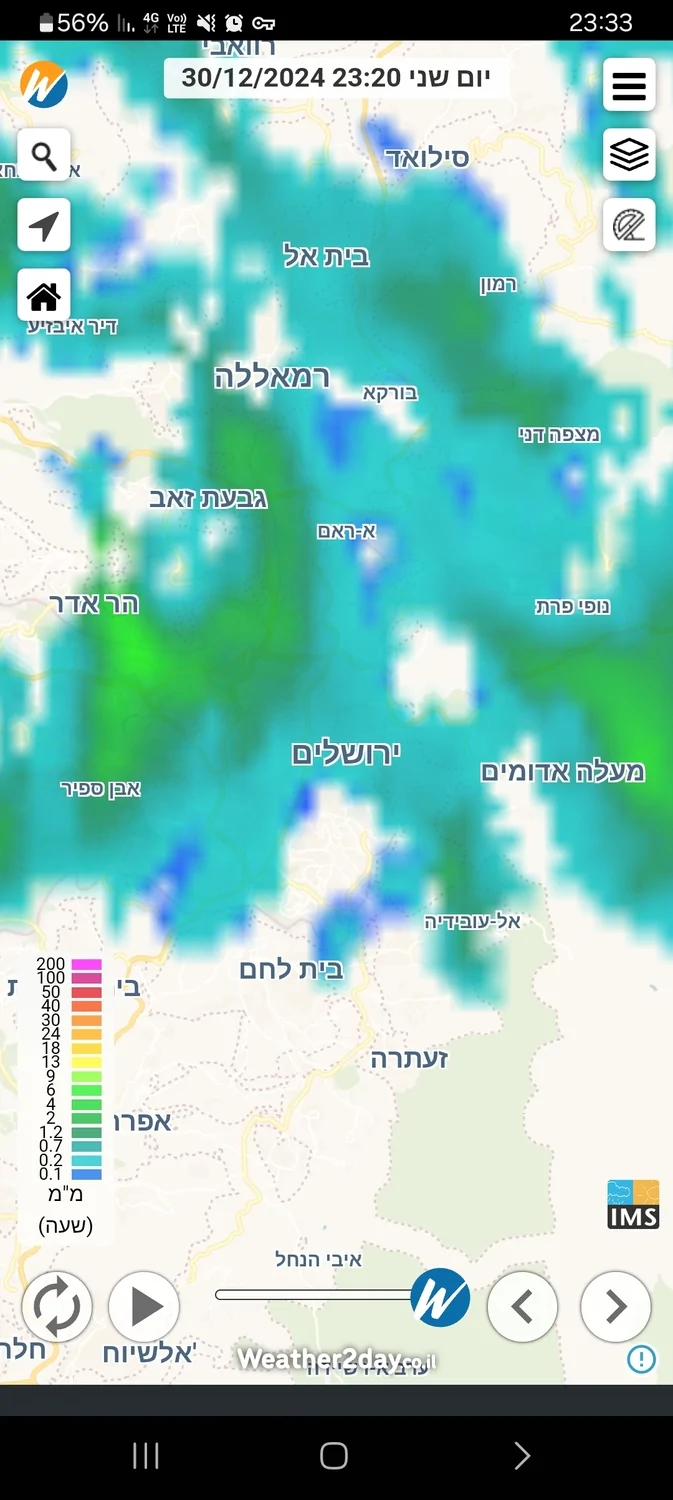
Task: Open the hamburger menu
Action: [x=629, y=85]
